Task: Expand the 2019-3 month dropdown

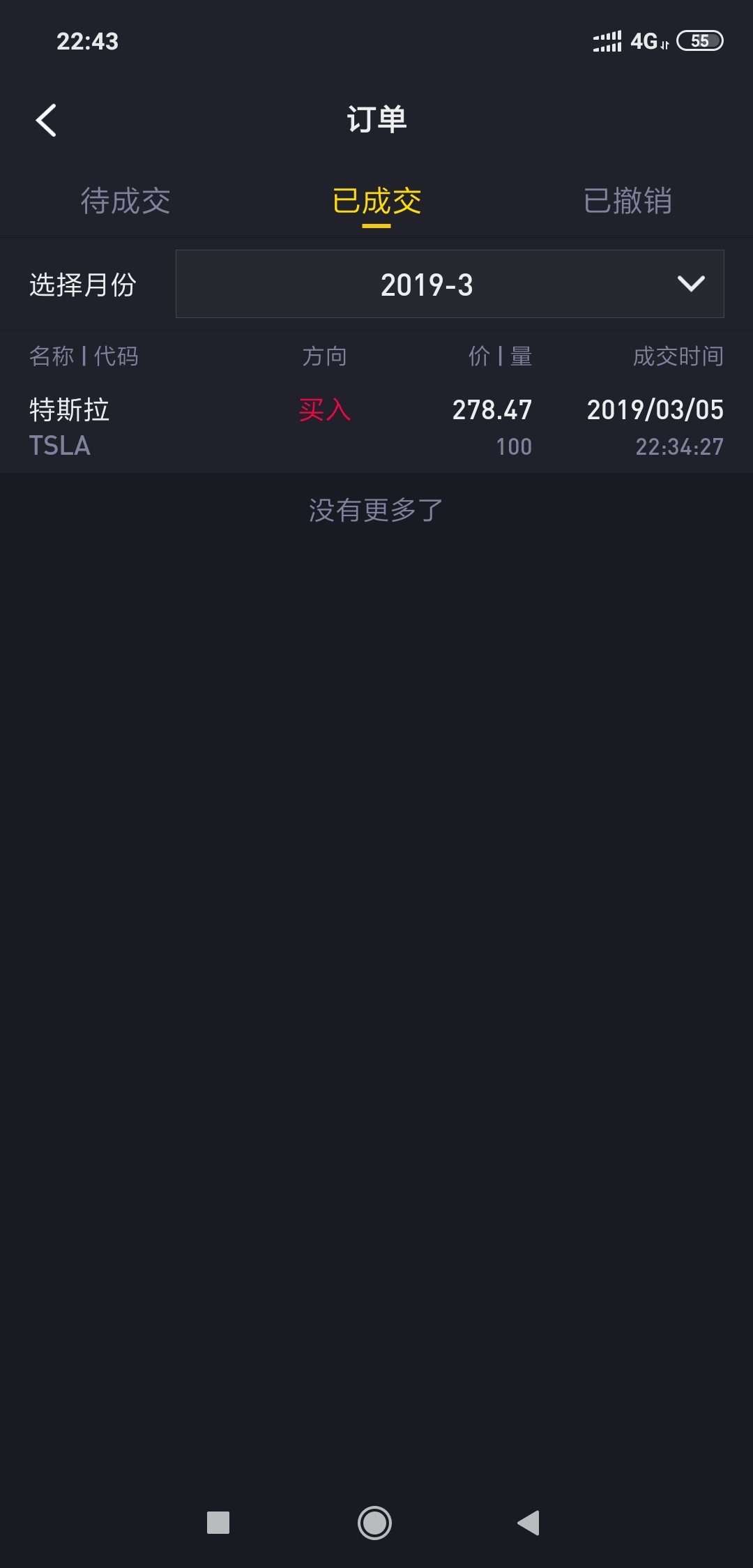Action: coord(450,284)
